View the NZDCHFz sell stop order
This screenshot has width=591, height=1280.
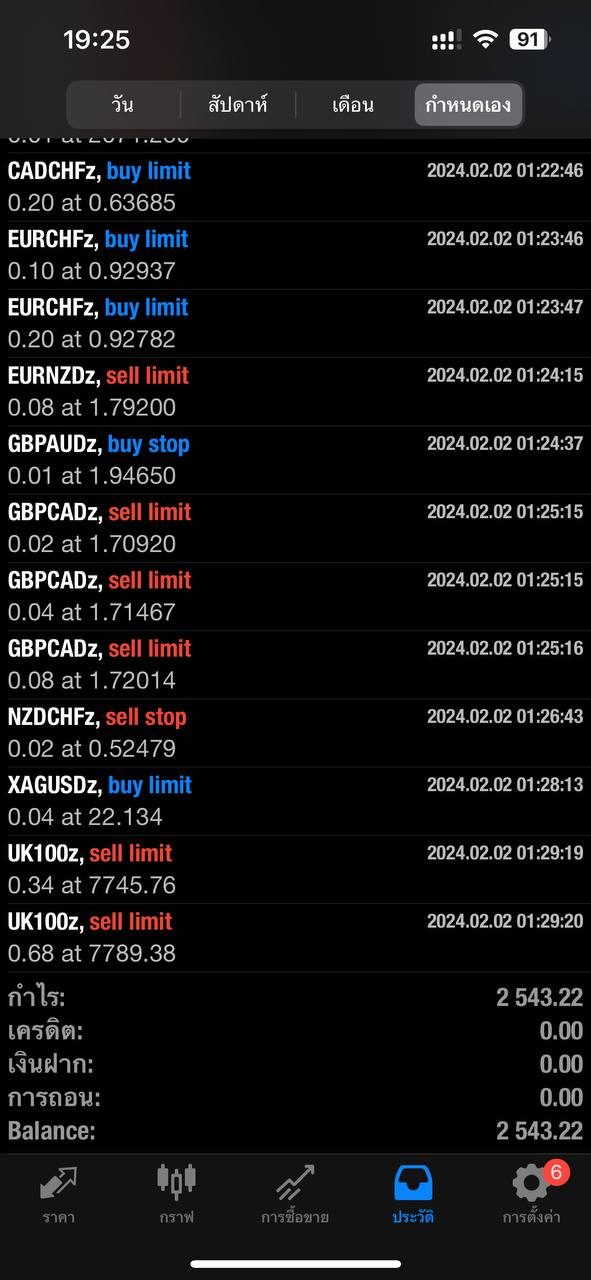point(295,733)
